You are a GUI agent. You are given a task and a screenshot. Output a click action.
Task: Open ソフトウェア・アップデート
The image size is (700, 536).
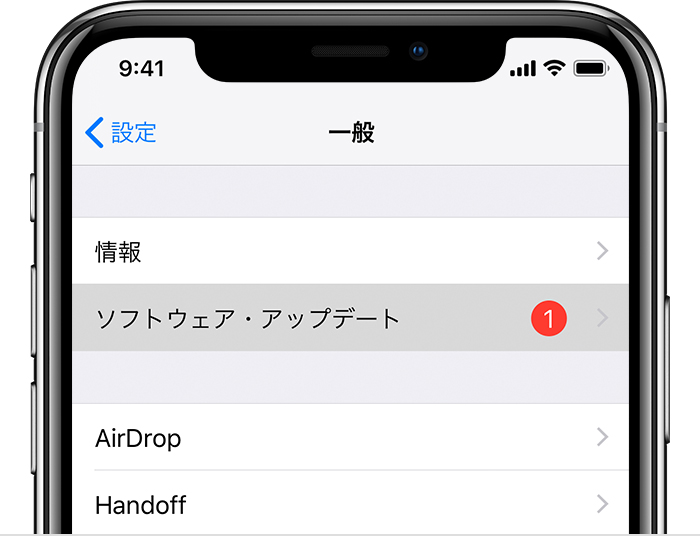350,318
